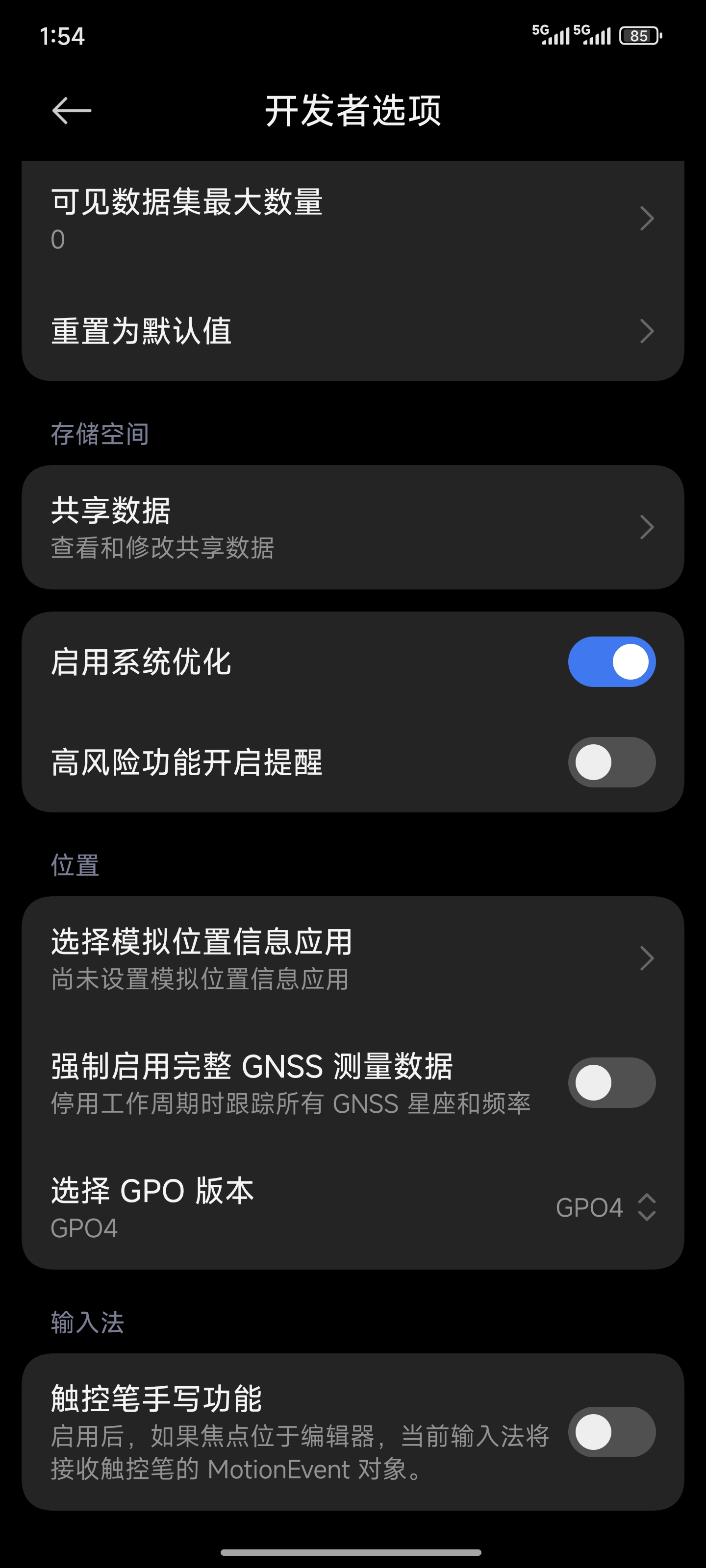
Task: Open the 选择 GPO 版本 dropdown
Action: coord(353,1207)
